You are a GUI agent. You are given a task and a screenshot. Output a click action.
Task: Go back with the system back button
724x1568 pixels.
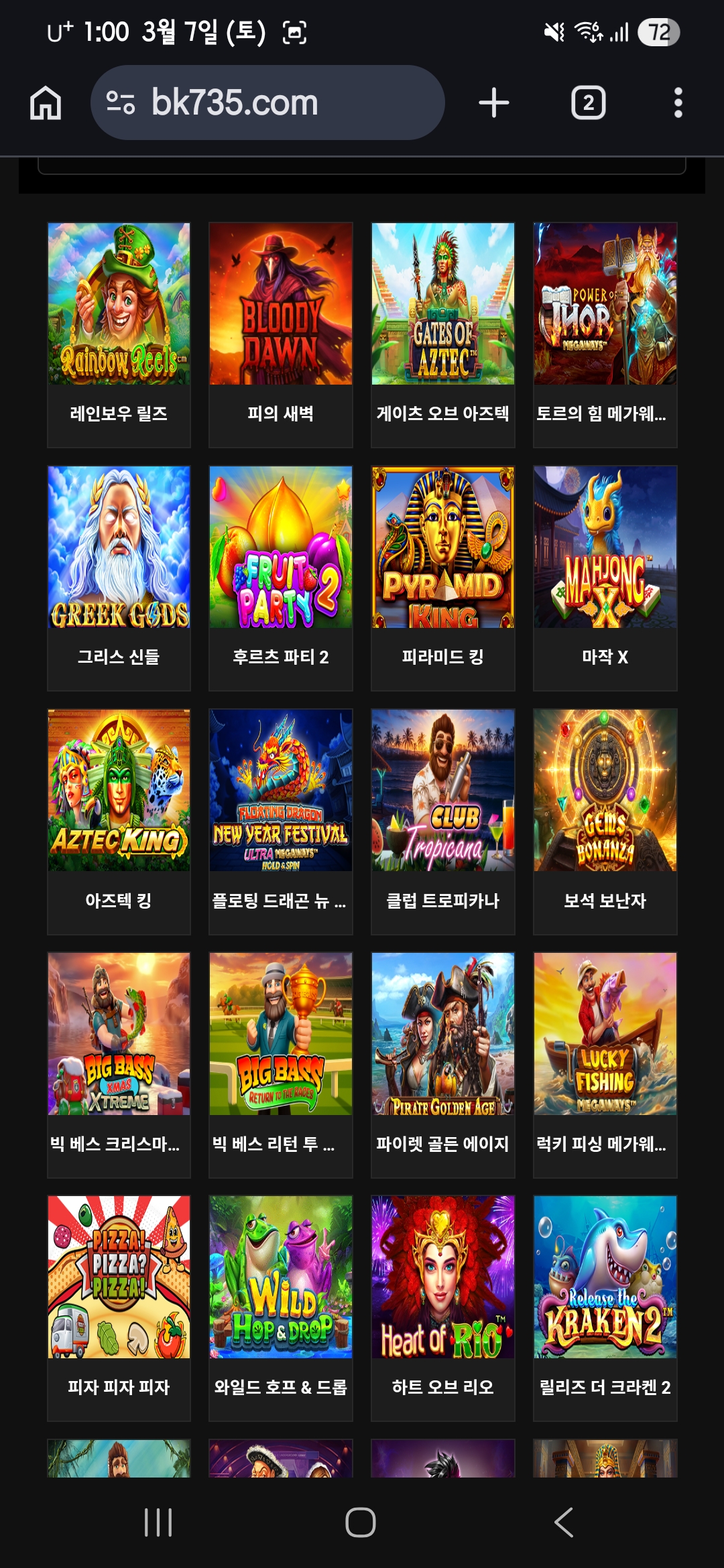pyautogui.click(x=564, y=1522)
